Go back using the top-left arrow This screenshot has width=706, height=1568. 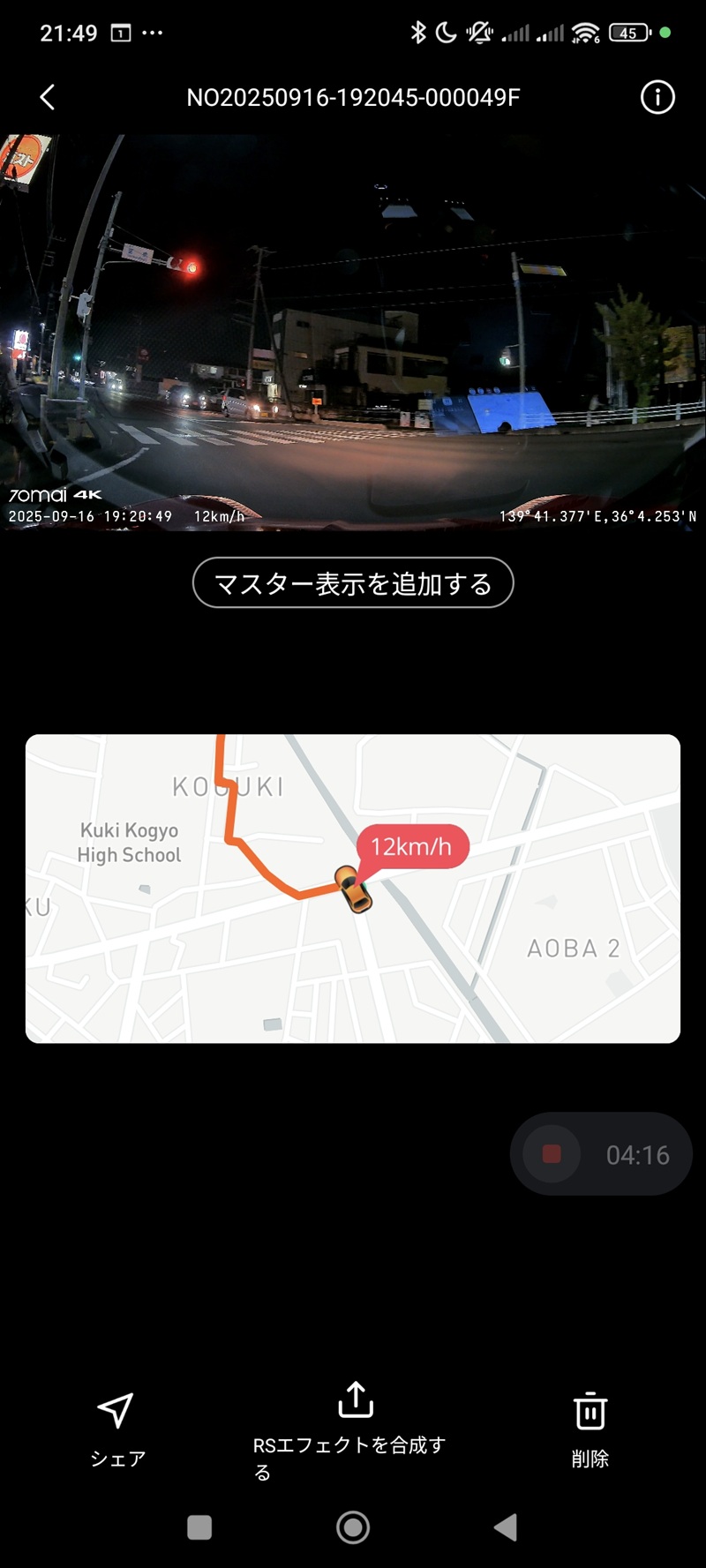tap(48, 97)
